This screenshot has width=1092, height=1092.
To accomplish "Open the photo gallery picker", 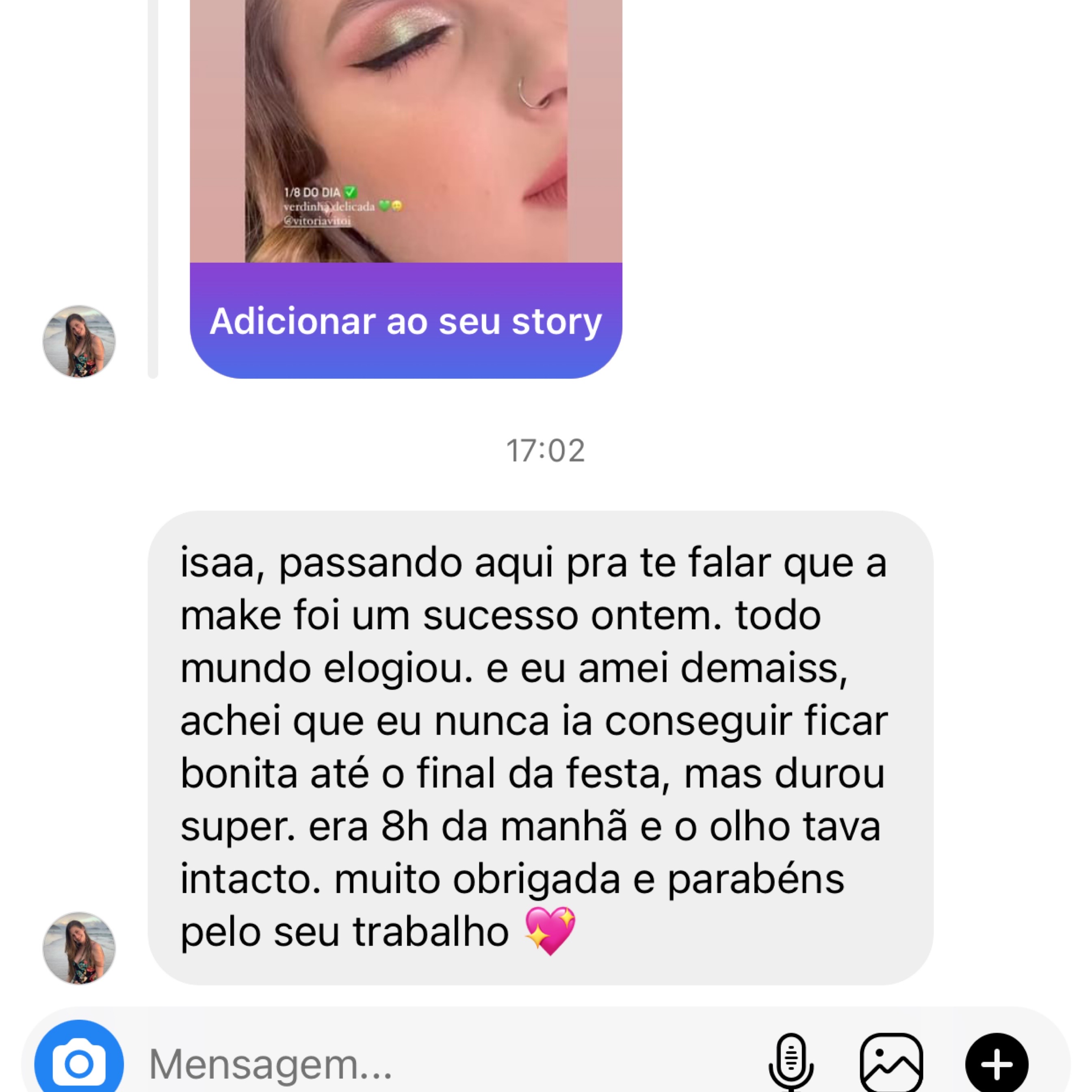I will click(891, 1064).
